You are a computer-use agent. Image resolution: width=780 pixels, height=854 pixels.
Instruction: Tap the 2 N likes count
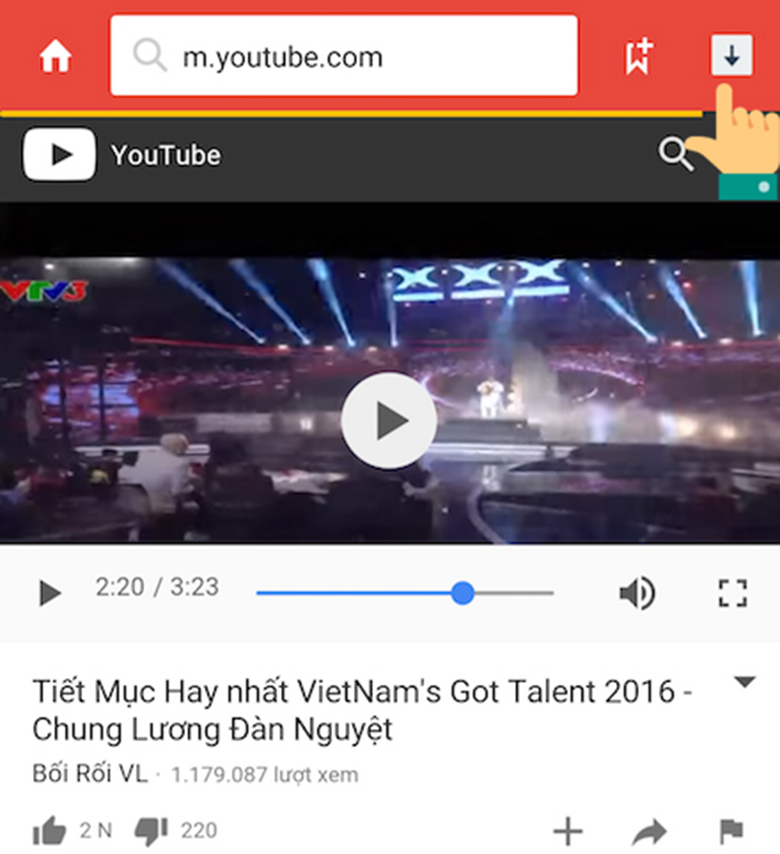[x=92, y=830]
